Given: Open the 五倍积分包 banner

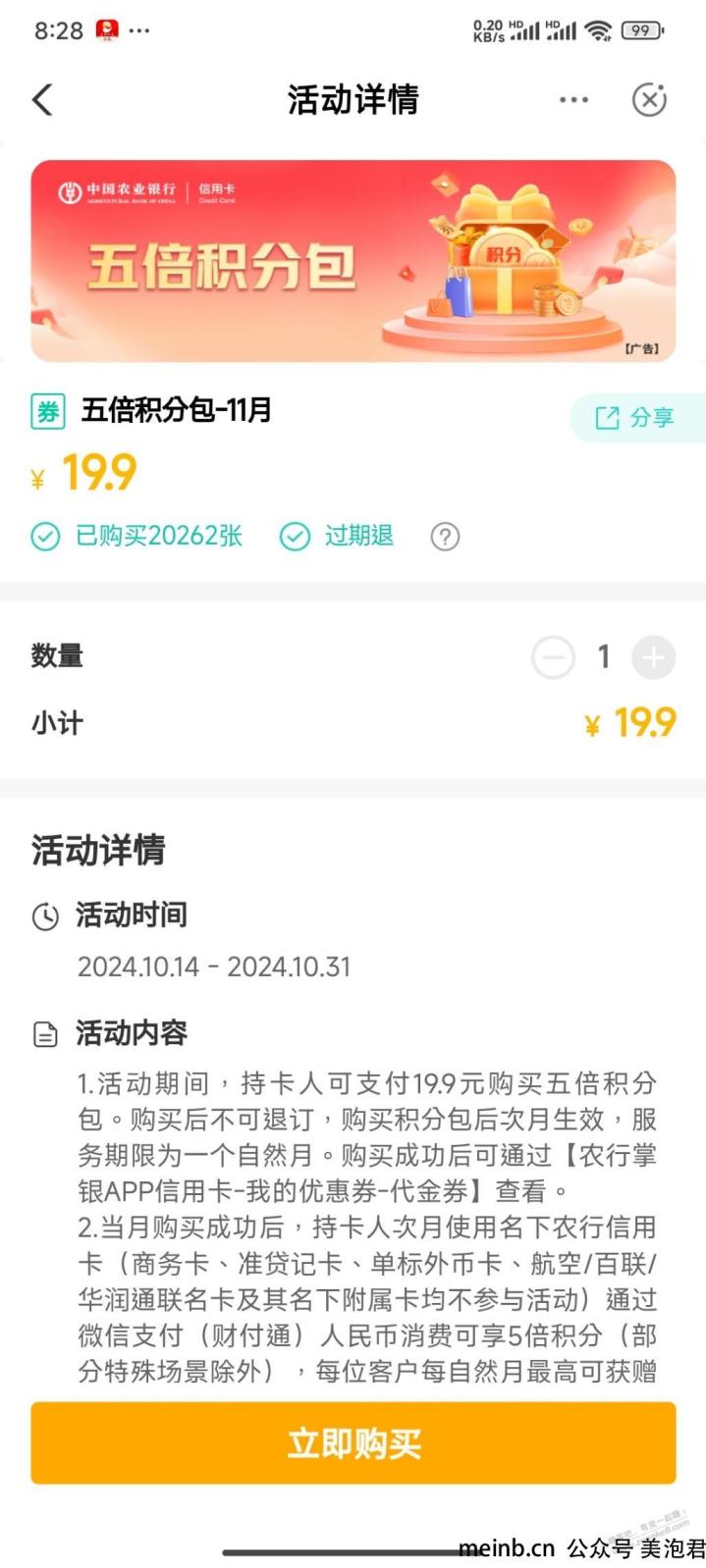Looking at the screenshot, I should click(x=353, y=262).
